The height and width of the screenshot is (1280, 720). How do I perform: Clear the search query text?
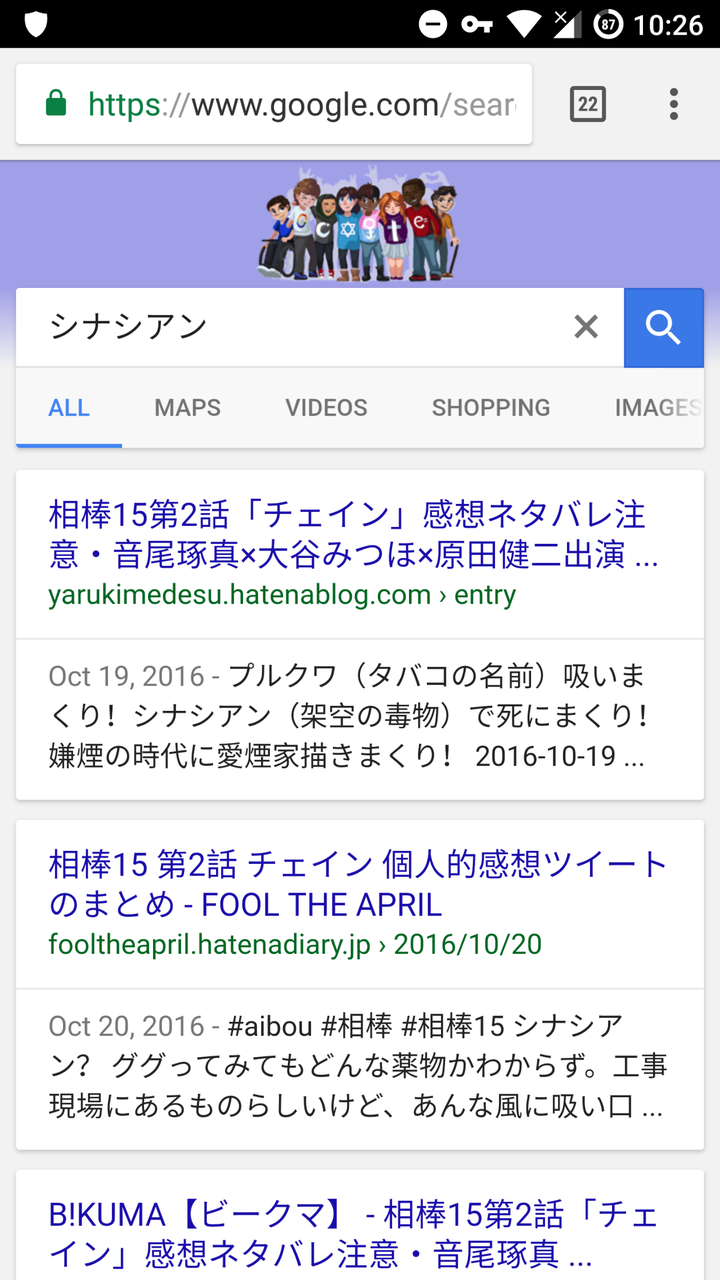click(x=586, y=327)
